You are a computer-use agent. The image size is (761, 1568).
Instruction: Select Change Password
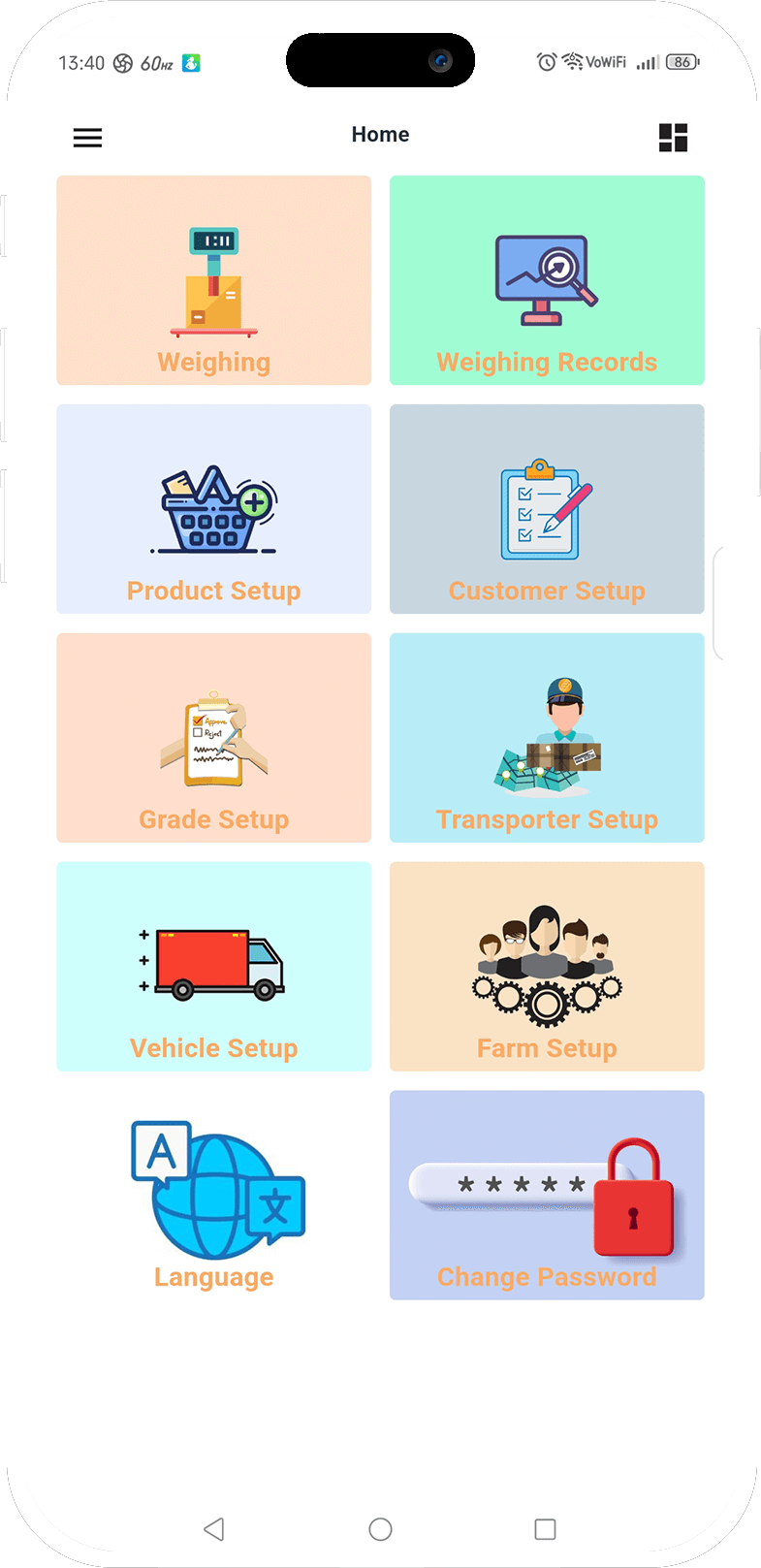(x=547, y=1196)
